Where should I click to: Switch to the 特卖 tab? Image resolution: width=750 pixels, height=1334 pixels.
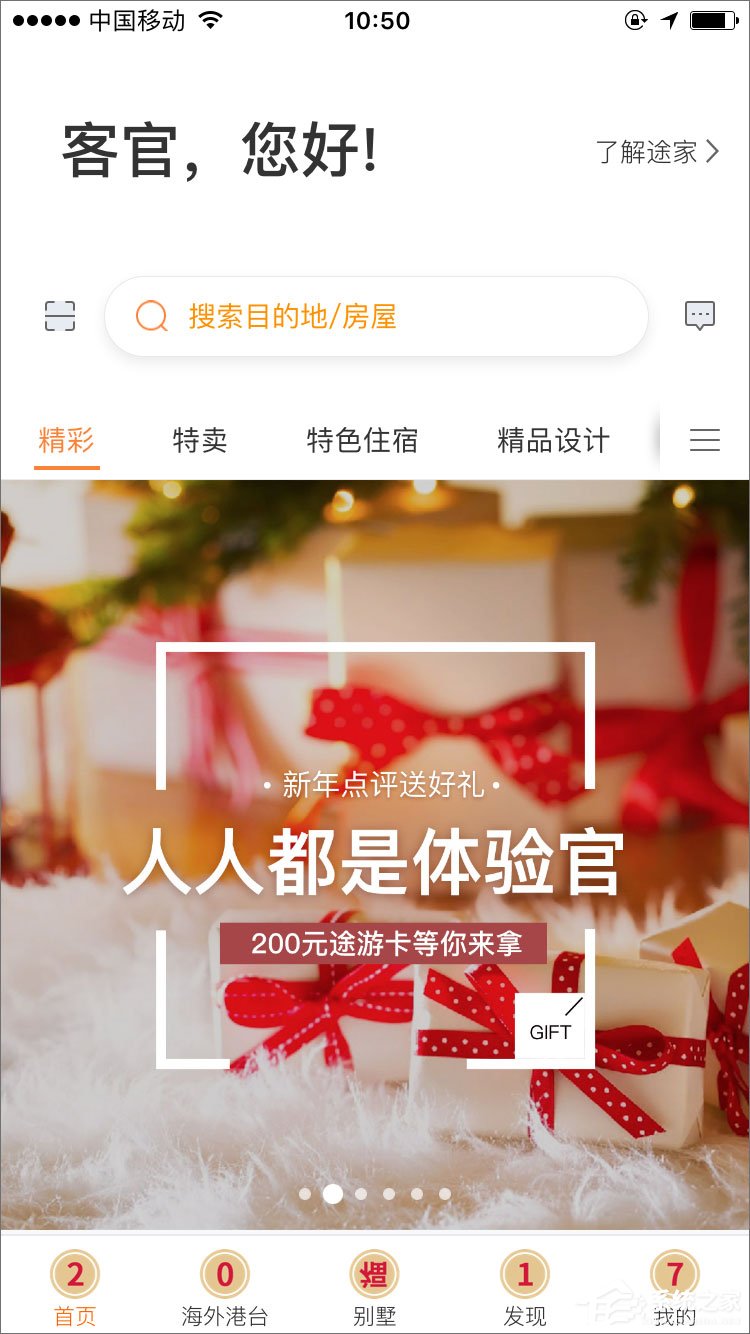tap(200, 440)
